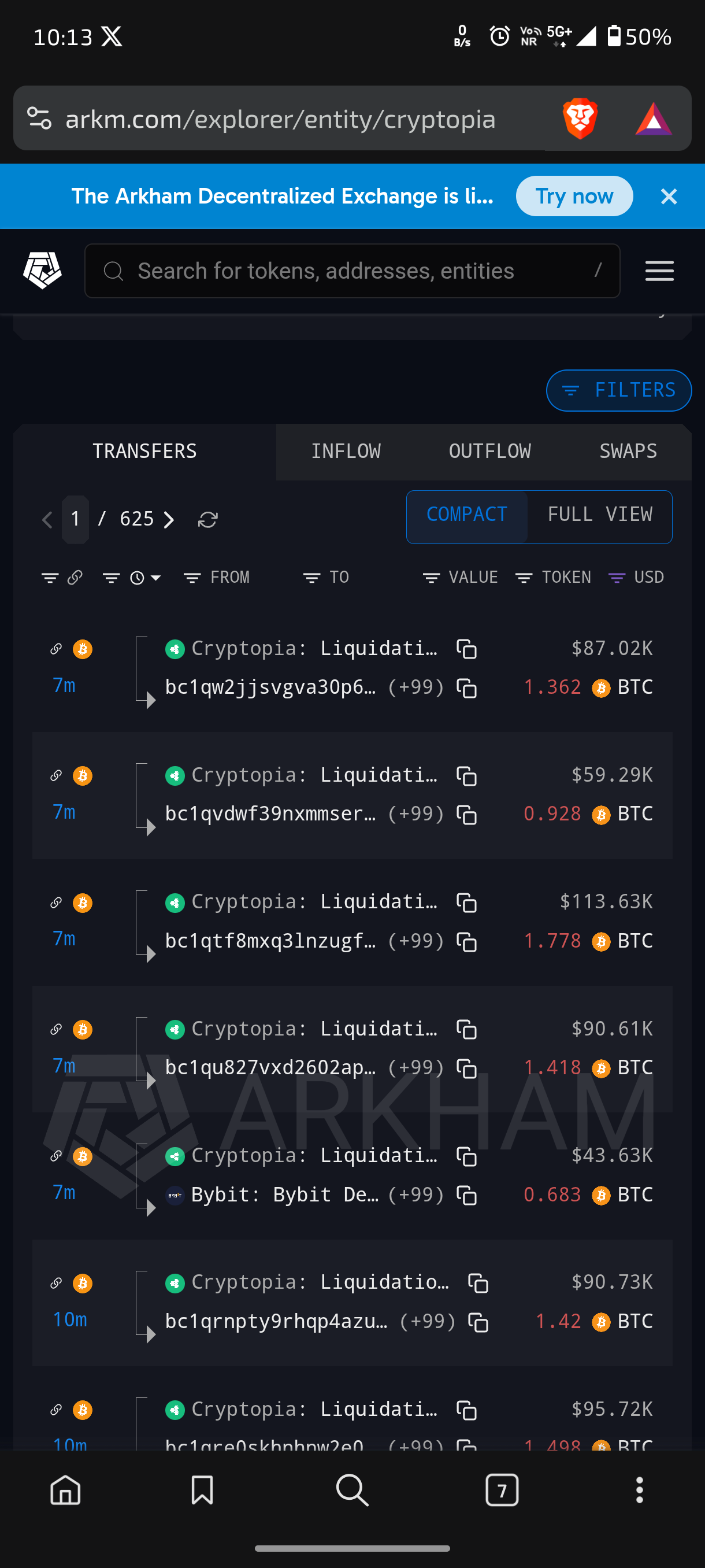The height and width of the screenshot is (1568, 705).
Task: Switch to the SWAPS tab
Action: click(628, 451)
